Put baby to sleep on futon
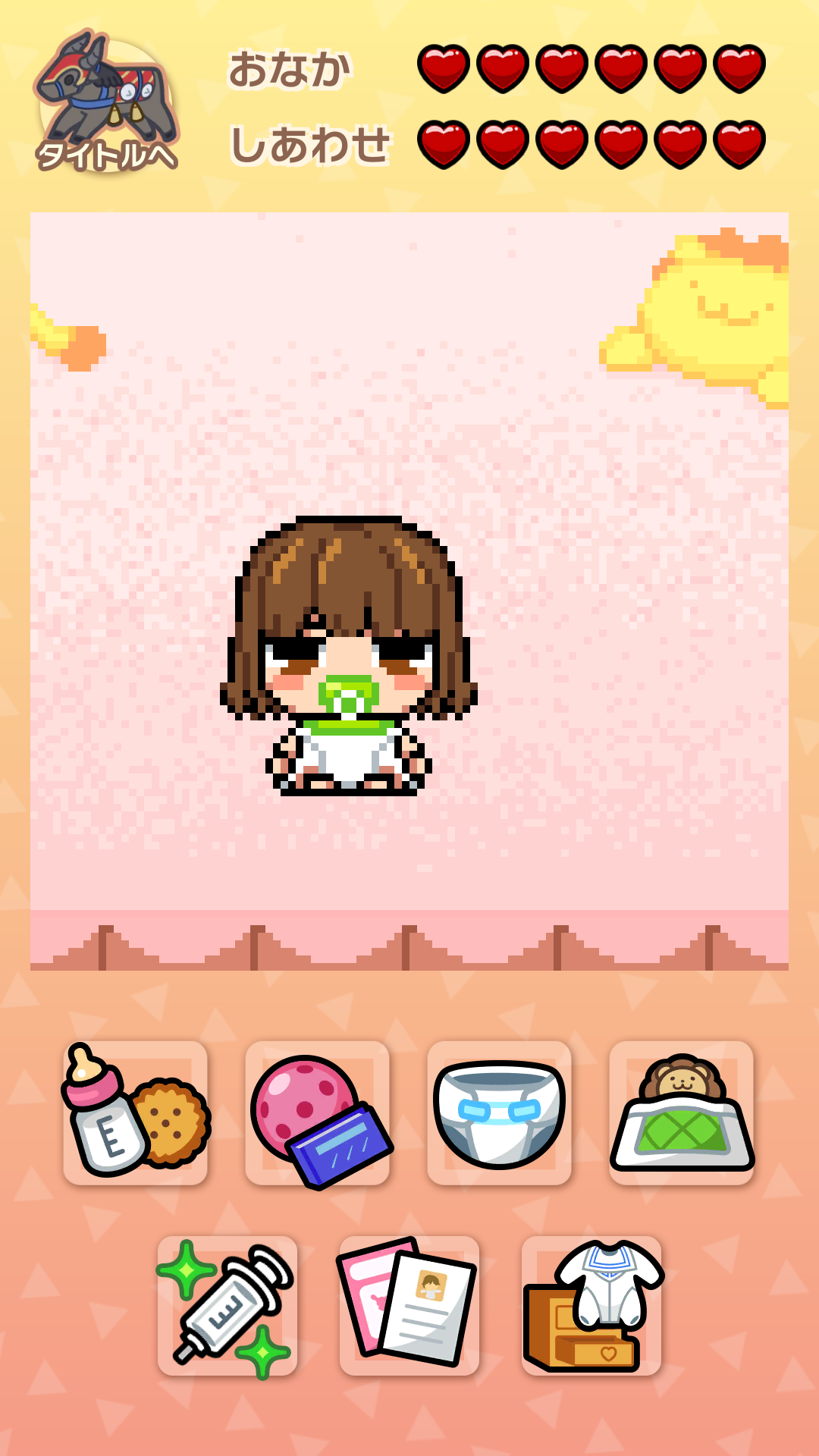Screen dimensions: 819x1456 pyautogui.click(x=681, y=1112)
